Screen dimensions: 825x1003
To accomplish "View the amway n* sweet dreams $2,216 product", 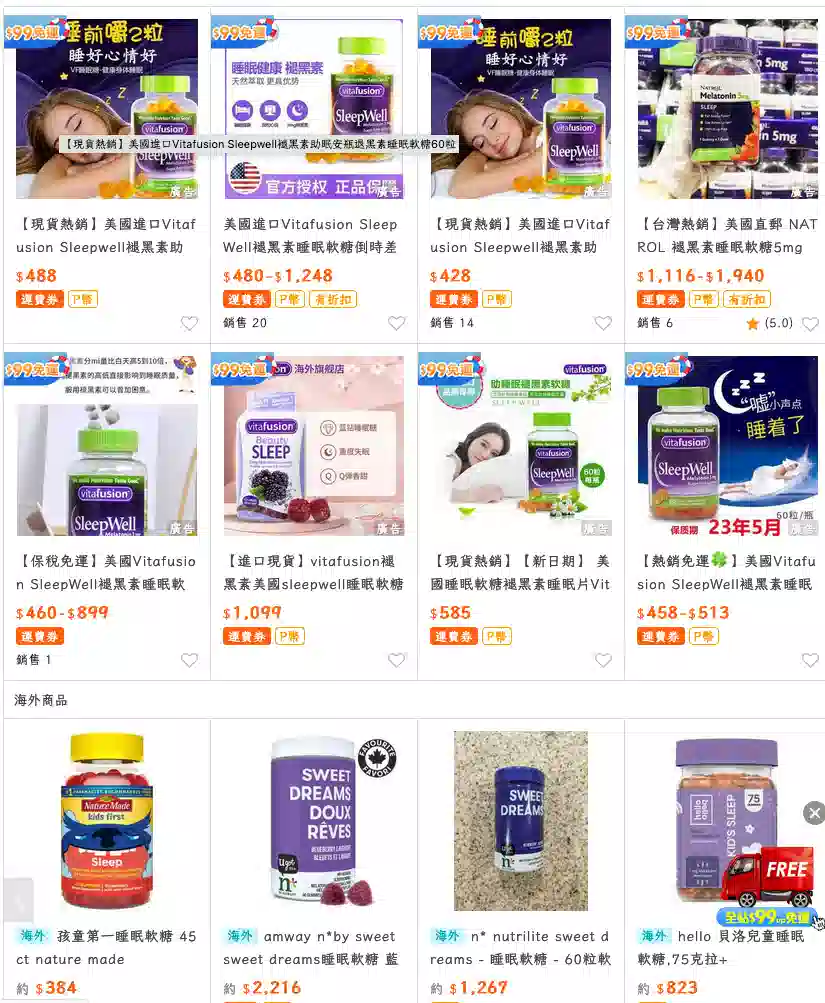I will (x=313, y=822).
